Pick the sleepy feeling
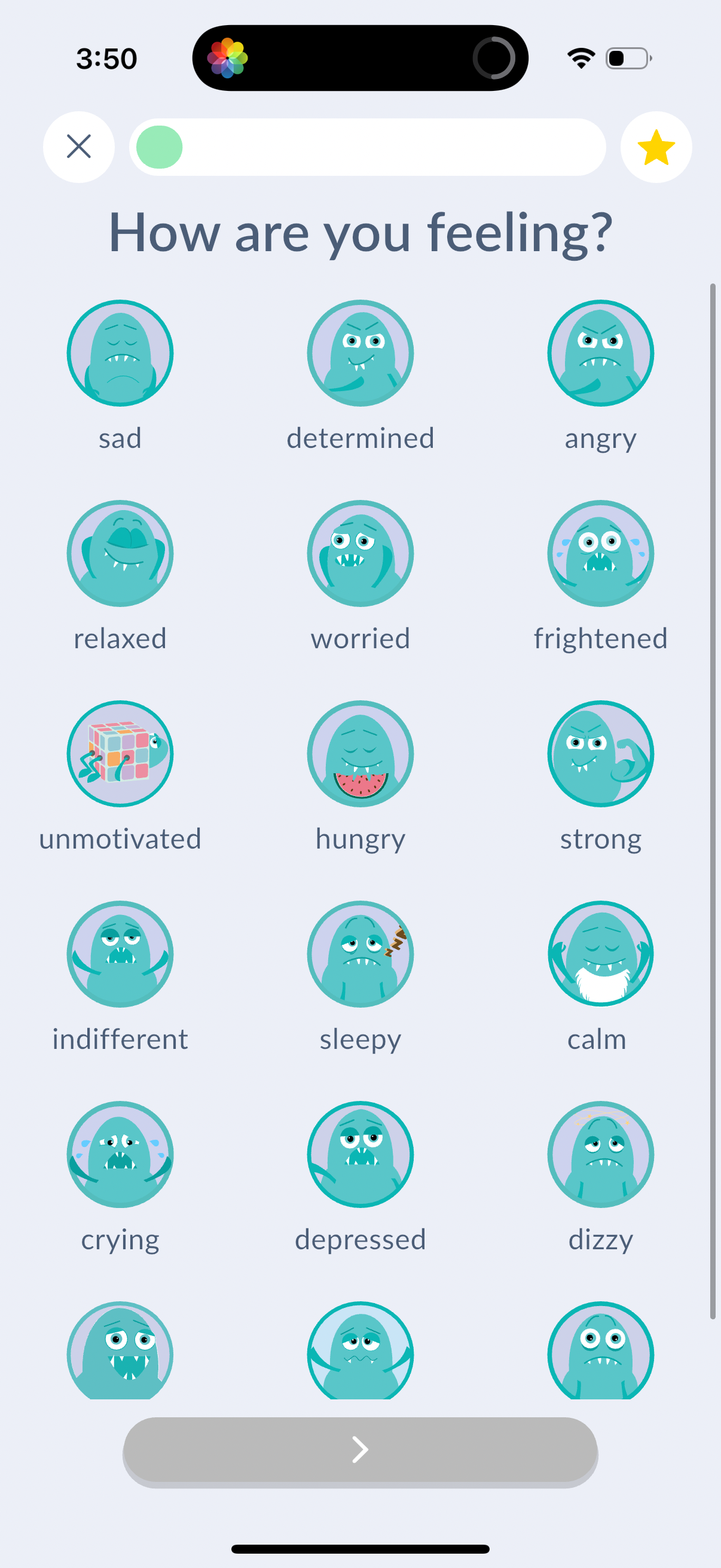Viewport: 721px width, 1568px height. (x=360, y=954)
